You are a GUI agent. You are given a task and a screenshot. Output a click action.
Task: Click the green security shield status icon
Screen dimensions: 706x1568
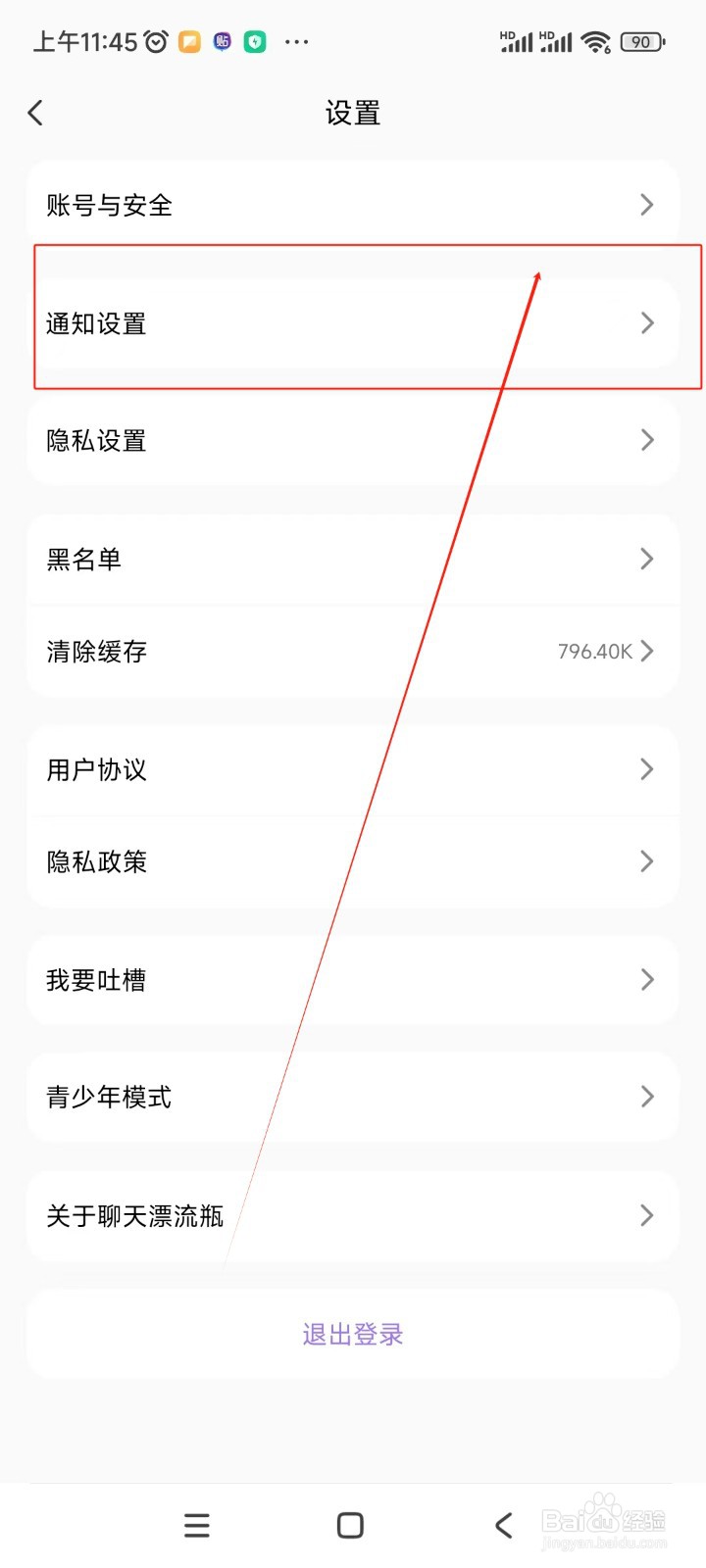click(x=254, y=41)
